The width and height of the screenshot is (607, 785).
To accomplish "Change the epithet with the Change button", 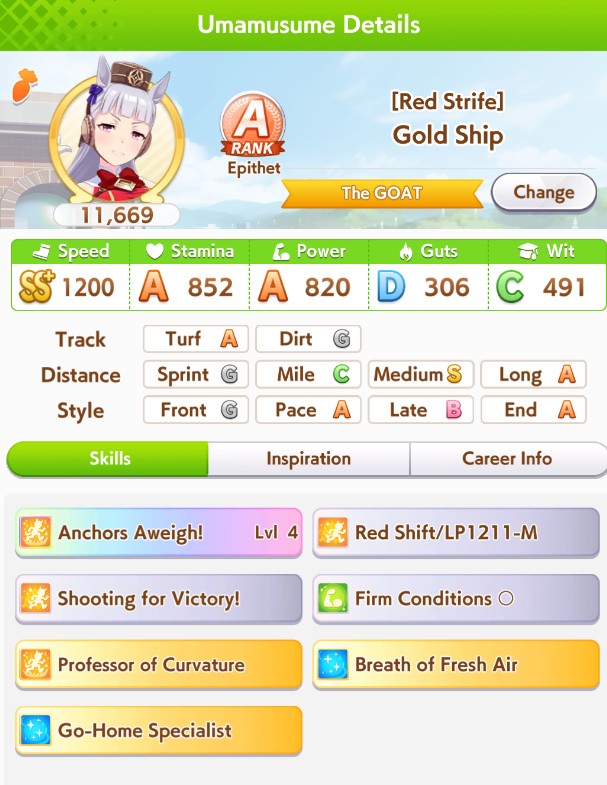I will click(x=543, y=192).
